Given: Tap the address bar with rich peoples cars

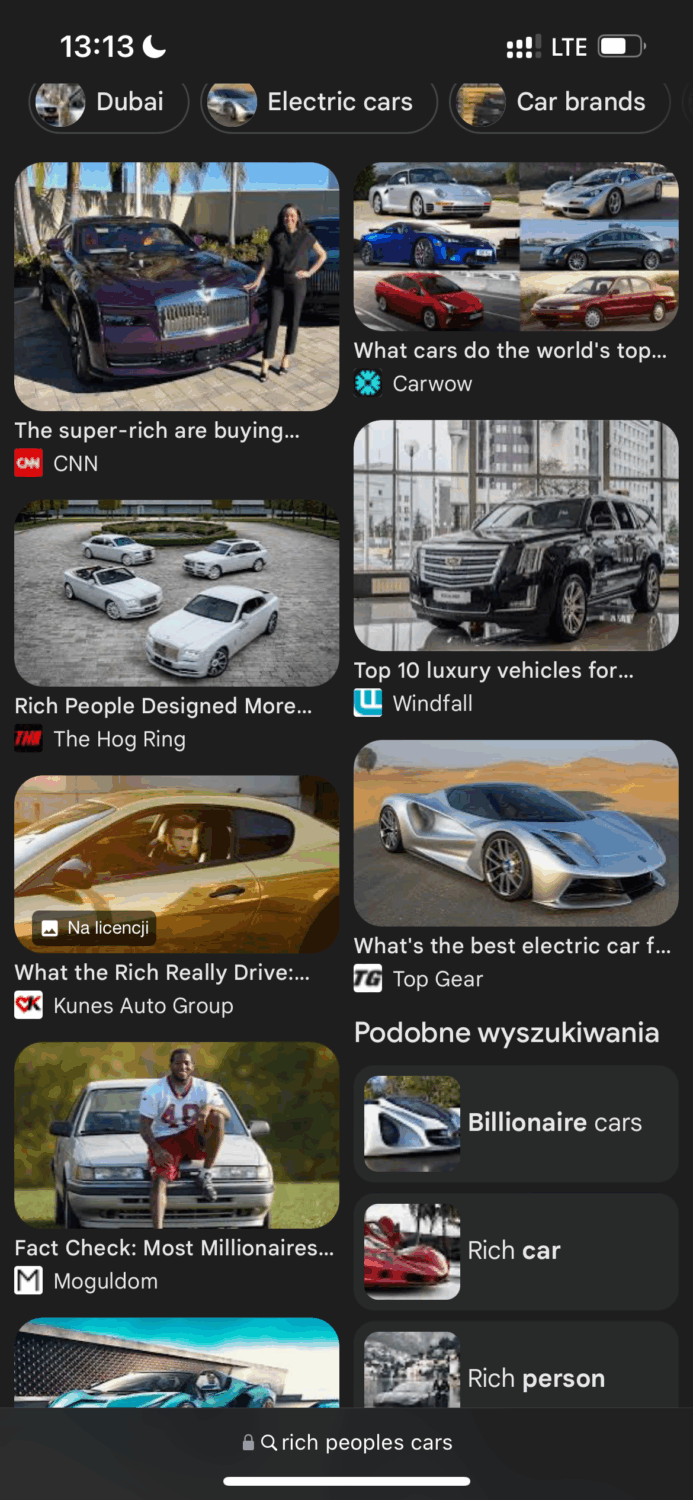Looking at the screenshot, I should coord(347,1442).
